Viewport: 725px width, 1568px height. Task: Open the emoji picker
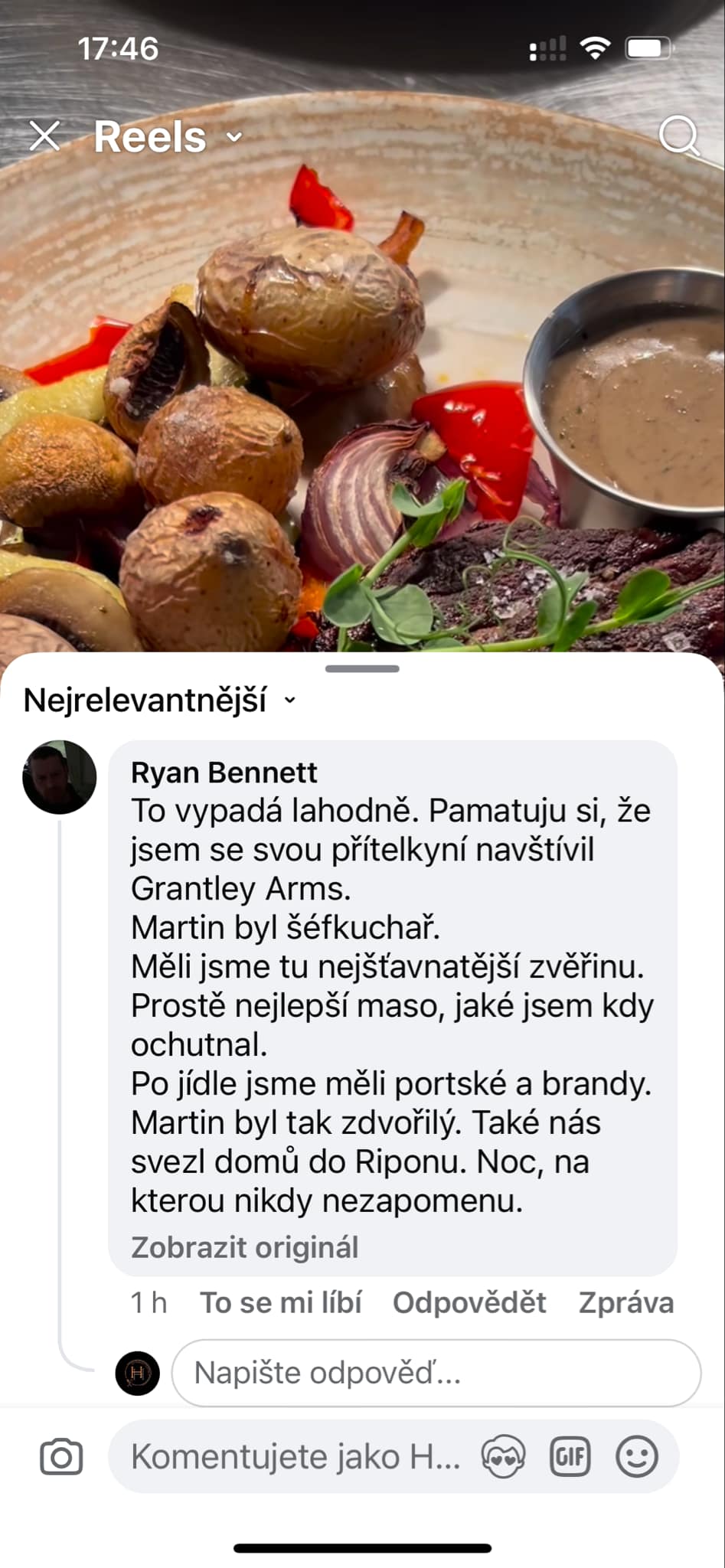pos(637,1456)
